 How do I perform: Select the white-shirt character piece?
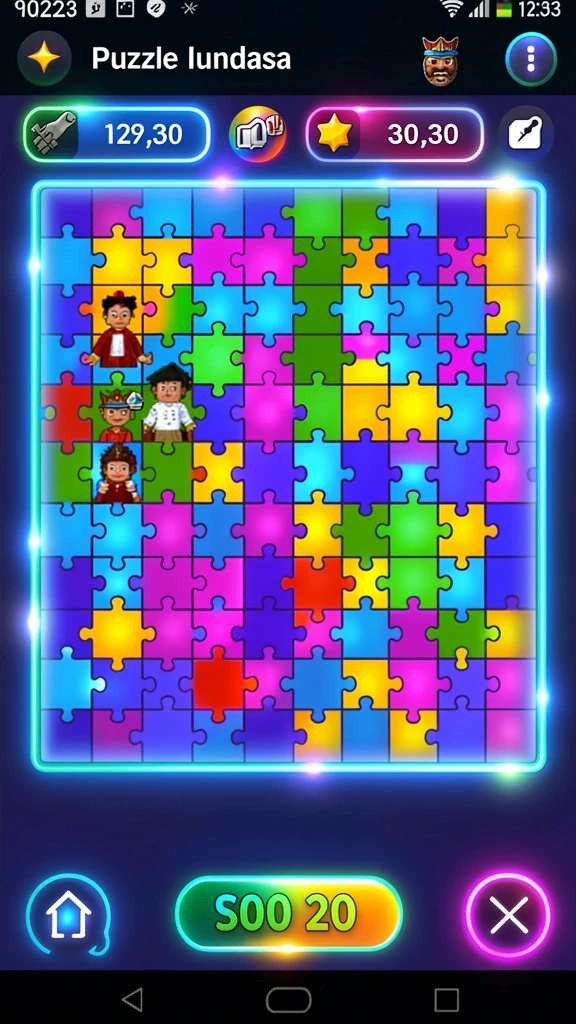click(x=168, y=403)
